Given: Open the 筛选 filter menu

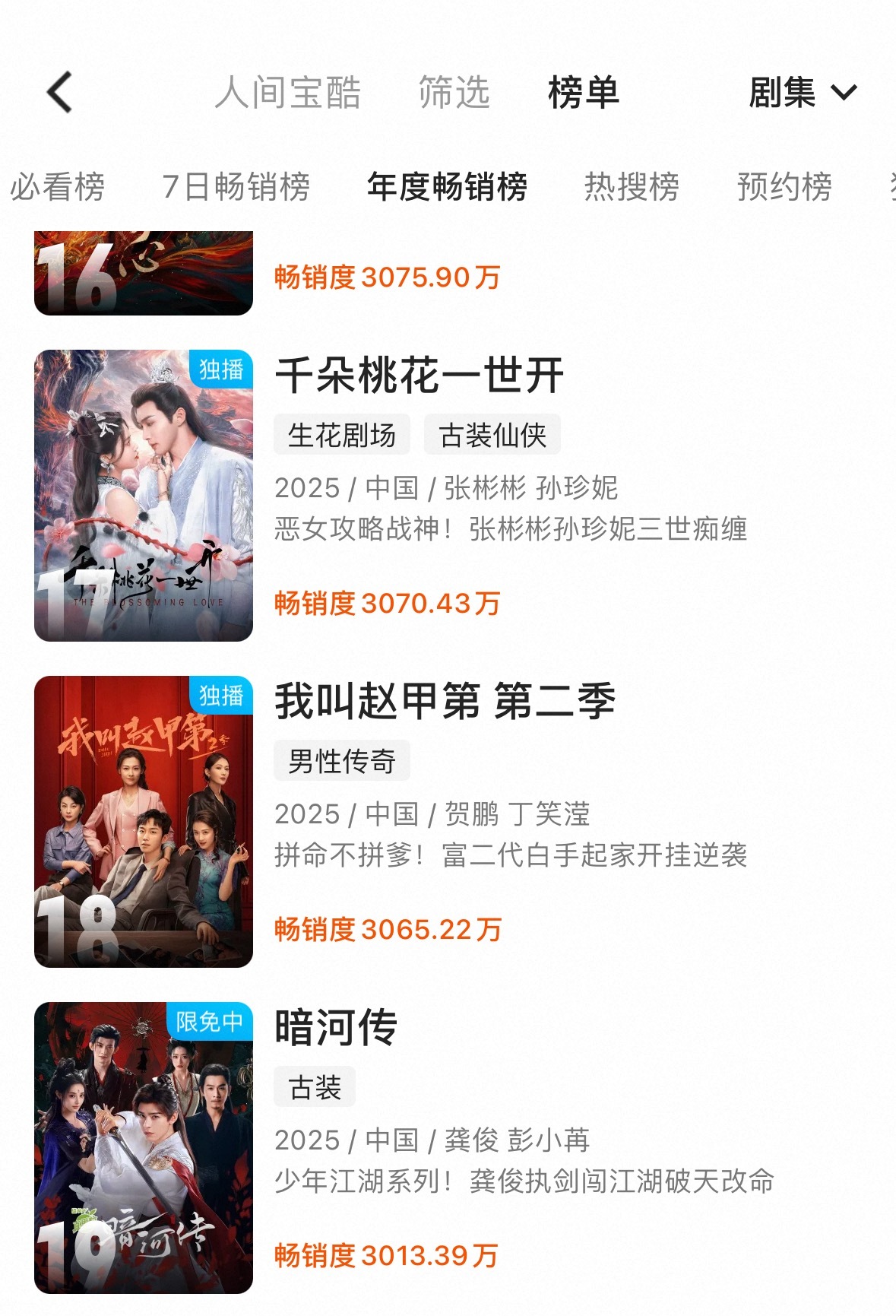Looking at the screenshot, I should pos(452,93).
